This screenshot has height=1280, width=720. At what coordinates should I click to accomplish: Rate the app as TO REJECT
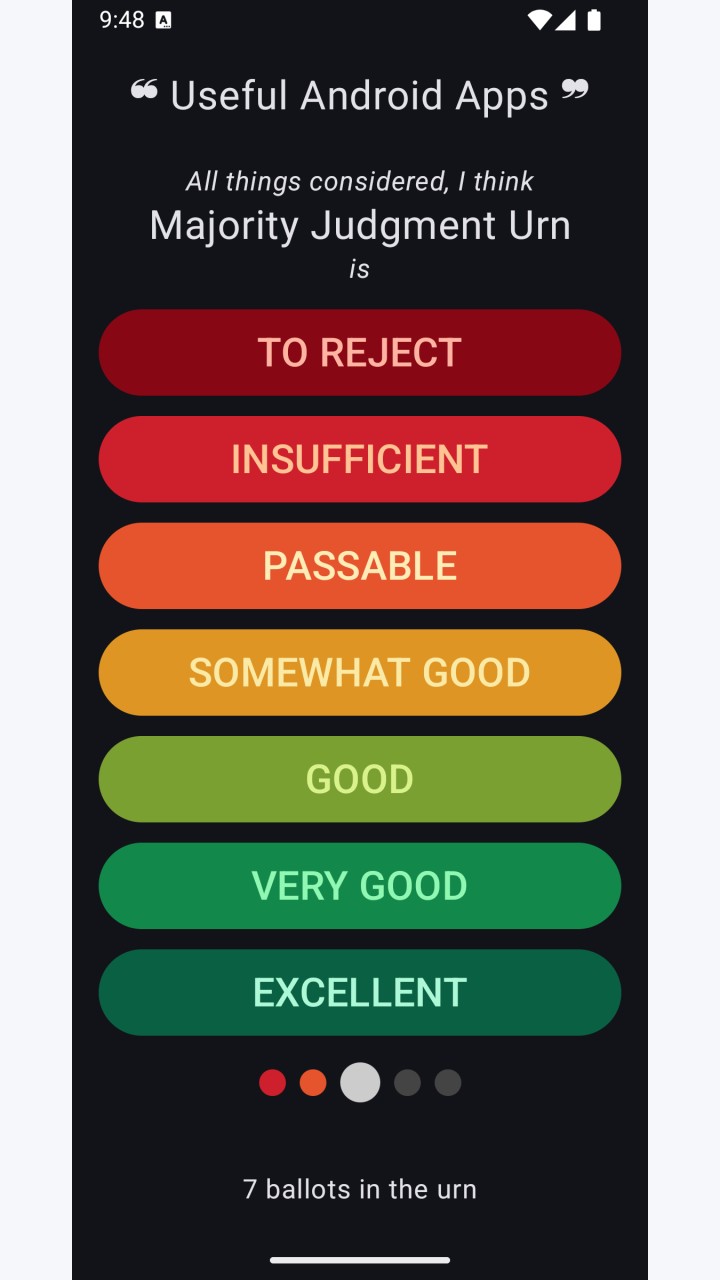pyautogui.click(x=360, y=352)
